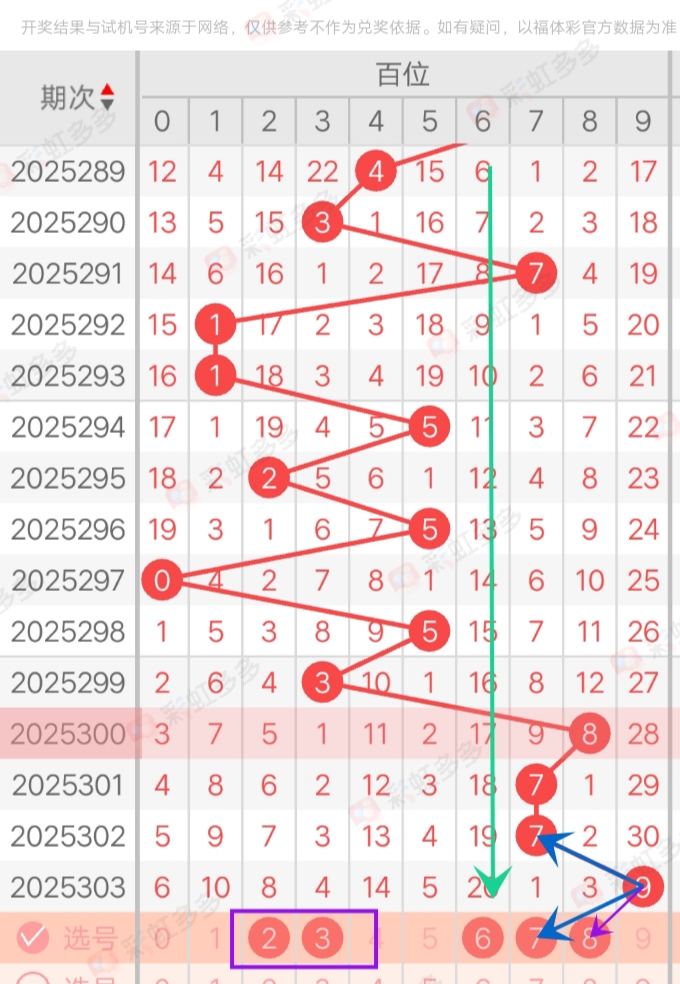Unselect number 7 in the ticked 选号 row
680x984 pixels.
click(x=536, y=938)
